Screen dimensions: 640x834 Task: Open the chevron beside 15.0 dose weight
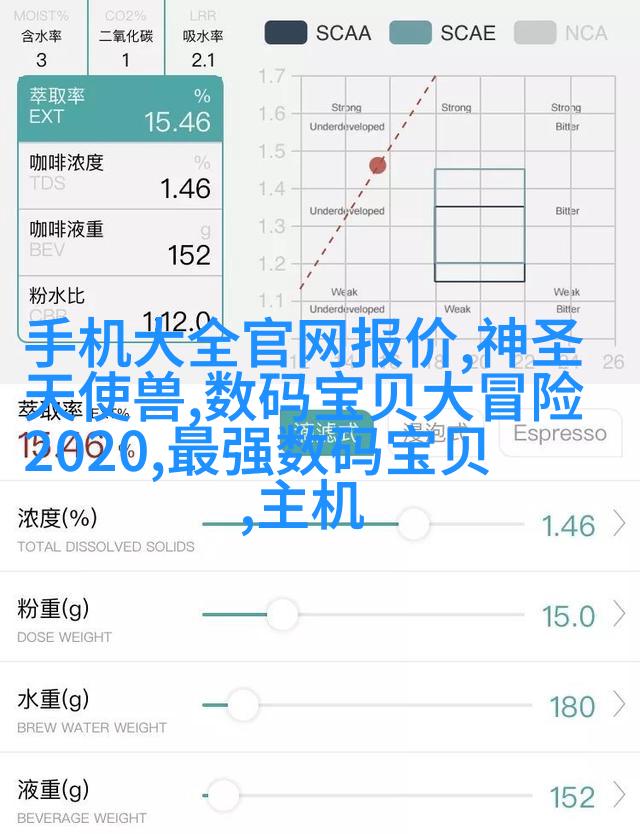621,615
